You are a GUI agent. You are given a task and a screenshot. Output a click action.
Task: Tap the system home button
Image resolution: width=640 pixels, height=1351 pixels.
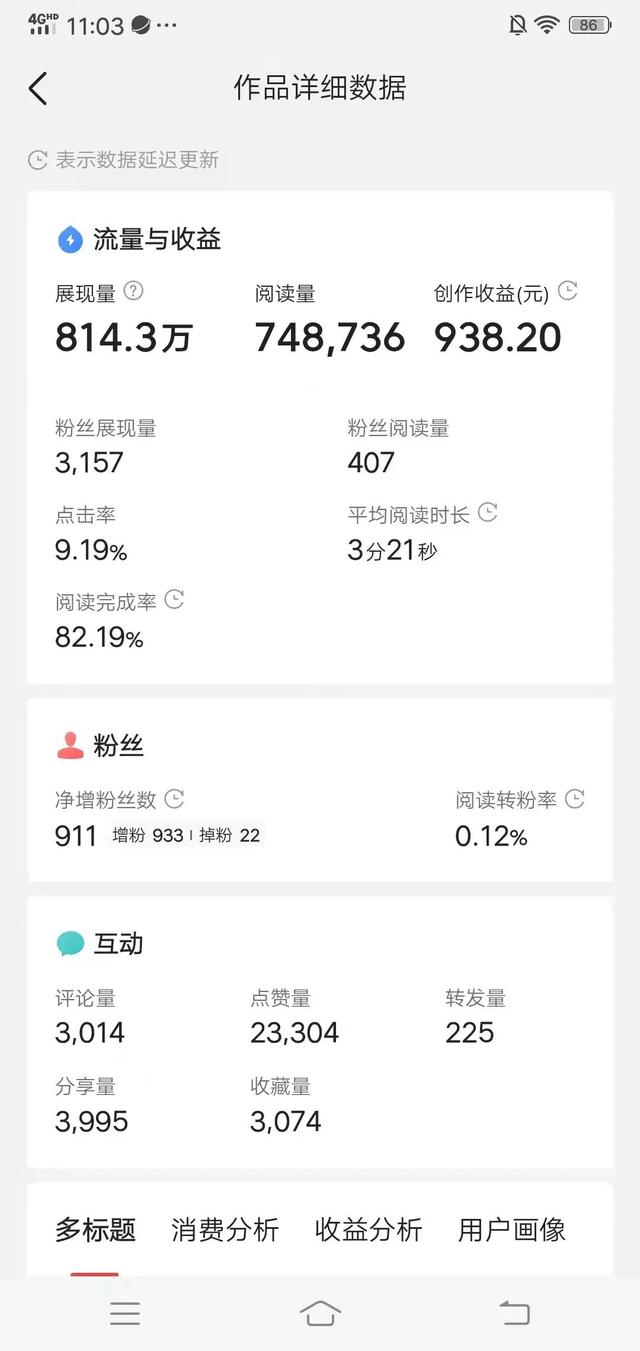pyautogui.click(x=320, y=1313)
